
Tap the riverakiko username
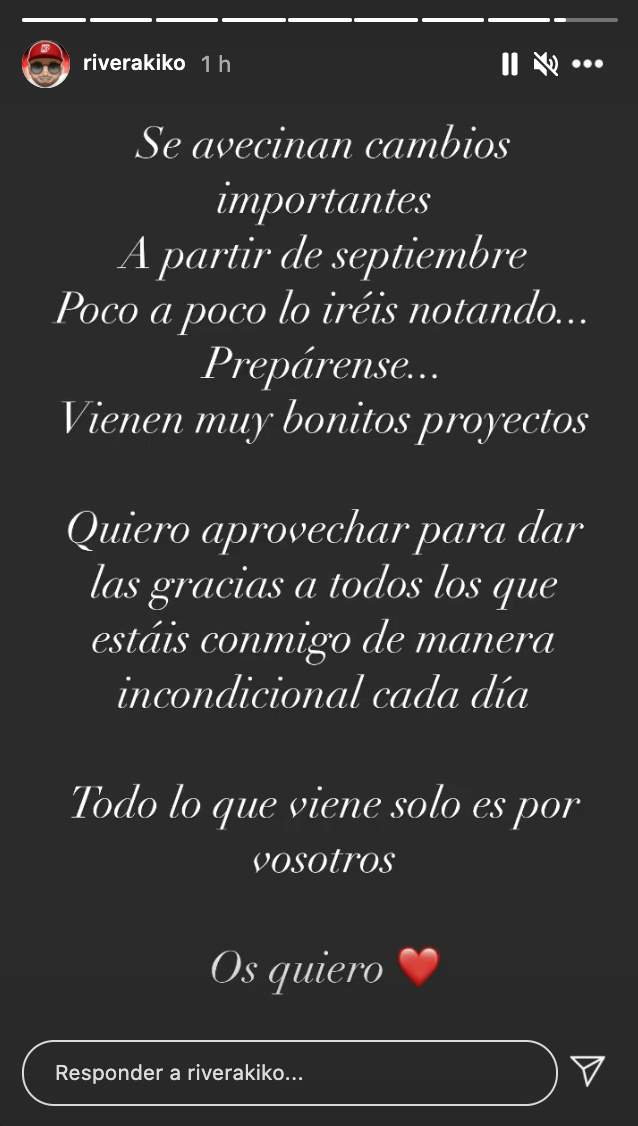[x=134, y=63]
